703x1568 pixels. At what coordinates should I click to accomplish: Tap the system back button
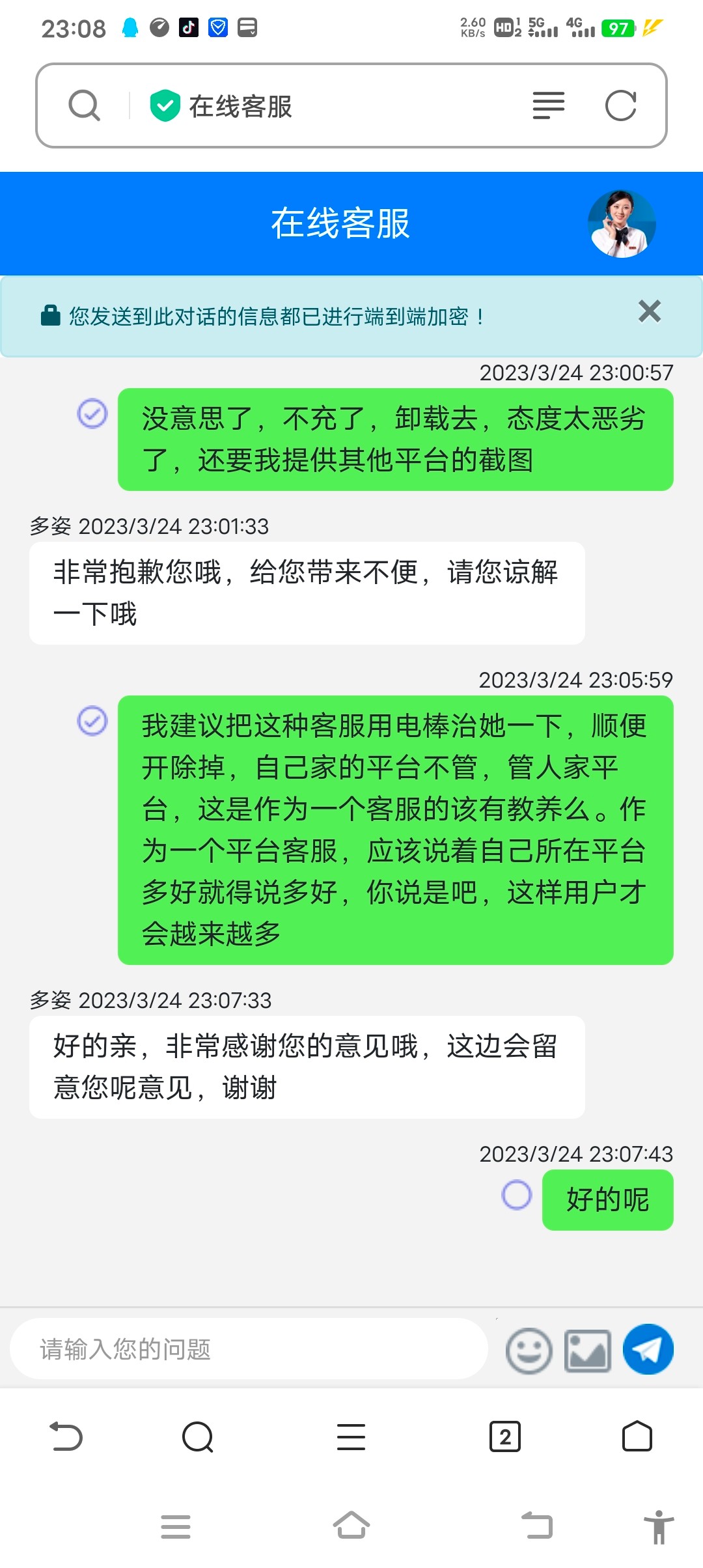[538, 1526]
